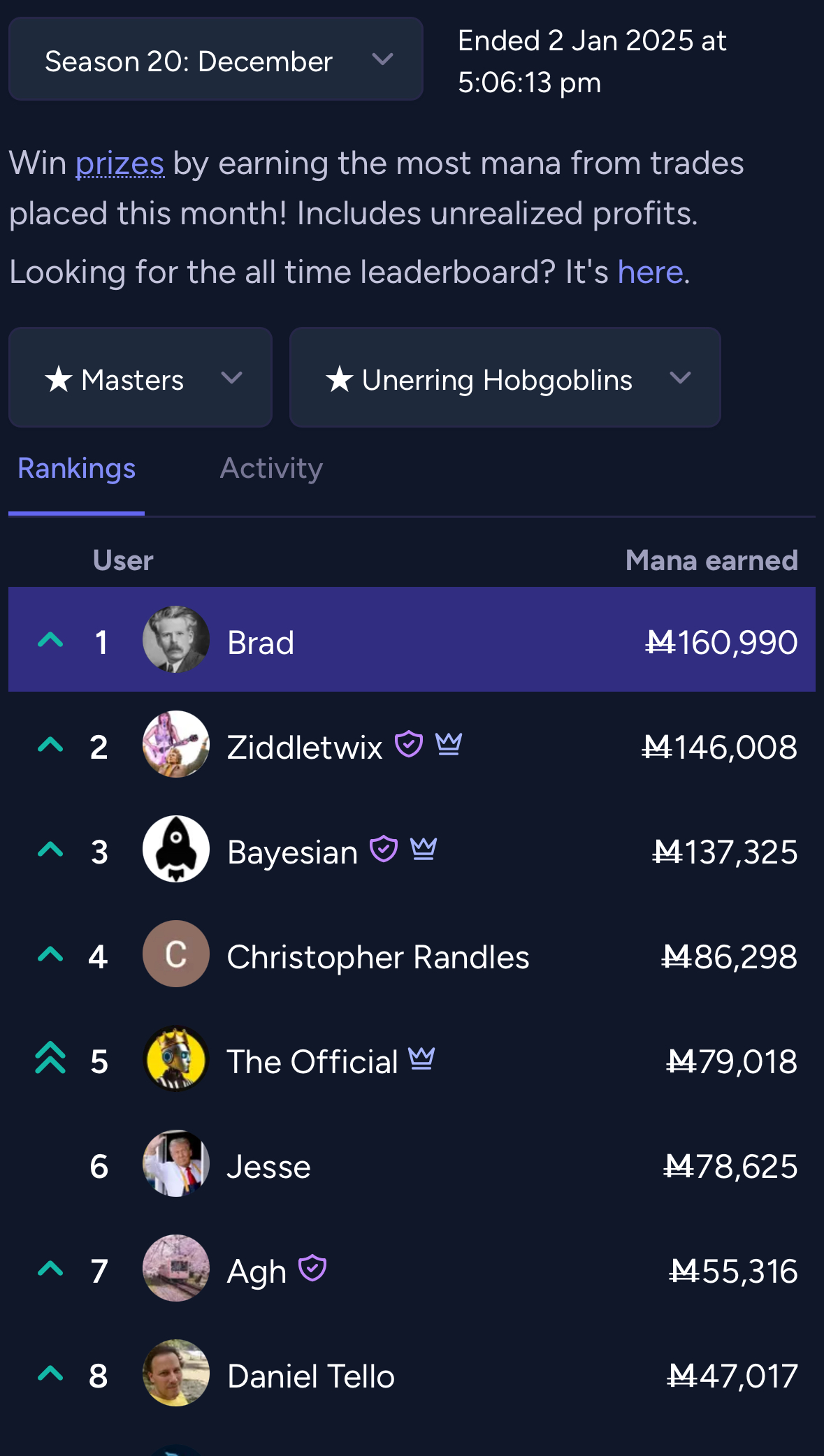View The Official's profile row

pos(412,1058)
